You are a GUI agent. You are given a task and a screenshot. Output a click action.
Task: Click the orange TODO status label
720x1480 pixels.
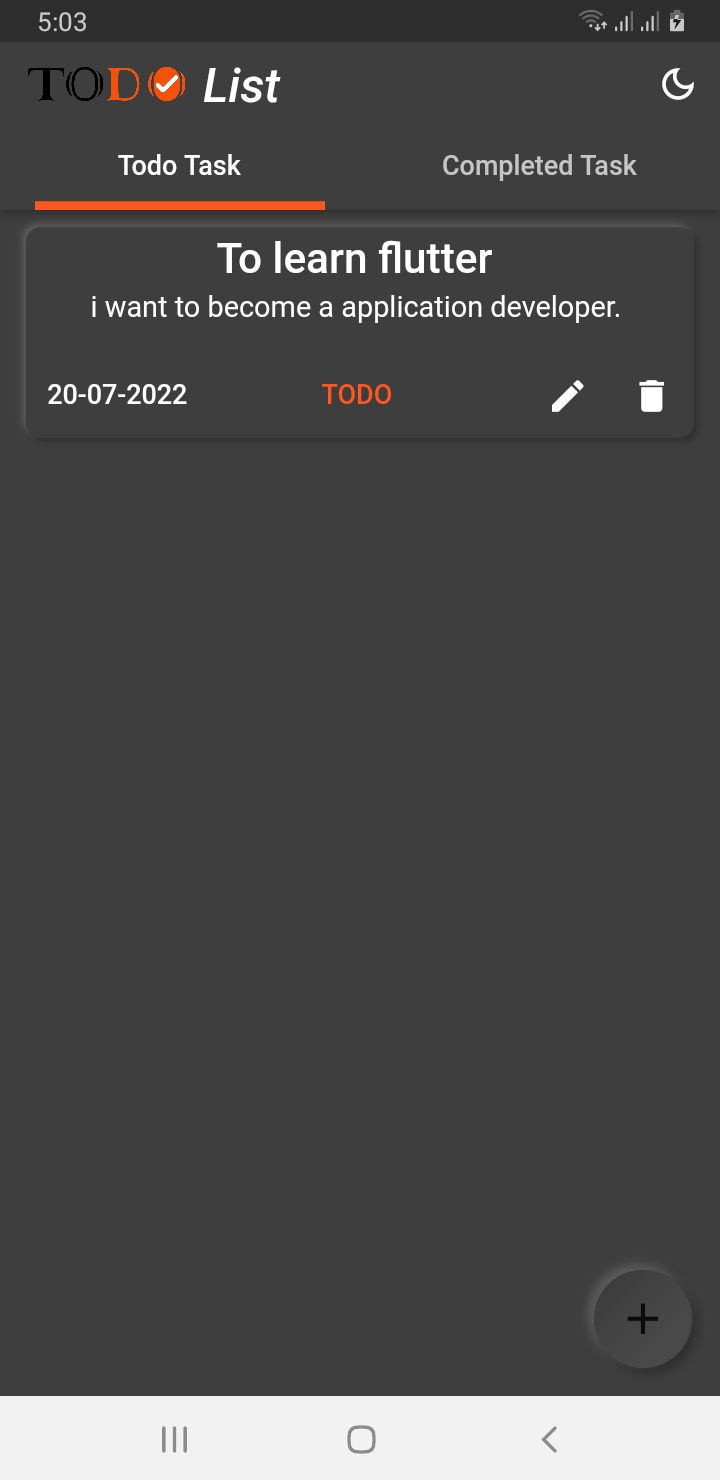pyautogui.click(x=356, y=394)
